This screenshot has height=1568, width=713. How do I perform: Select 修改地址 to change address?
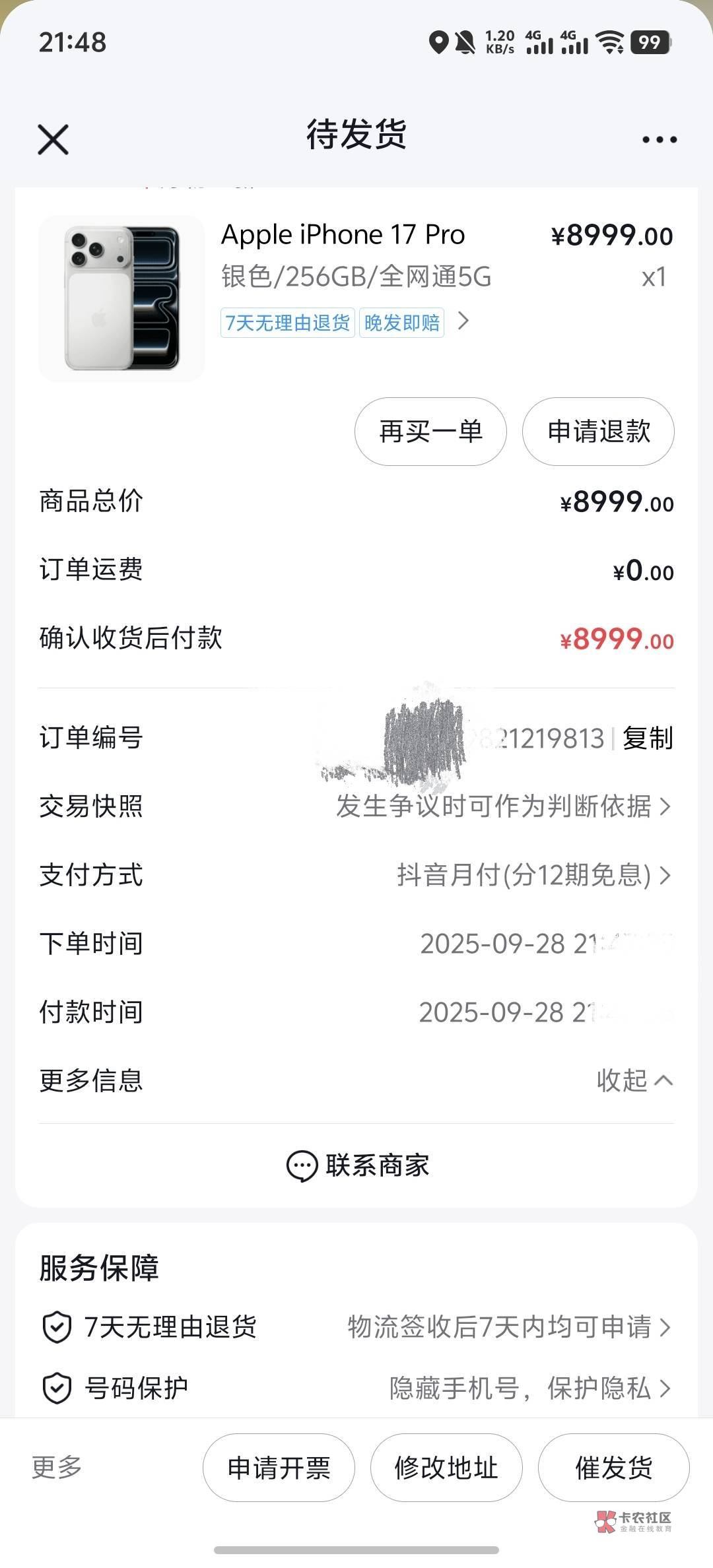coord(446,1468)
